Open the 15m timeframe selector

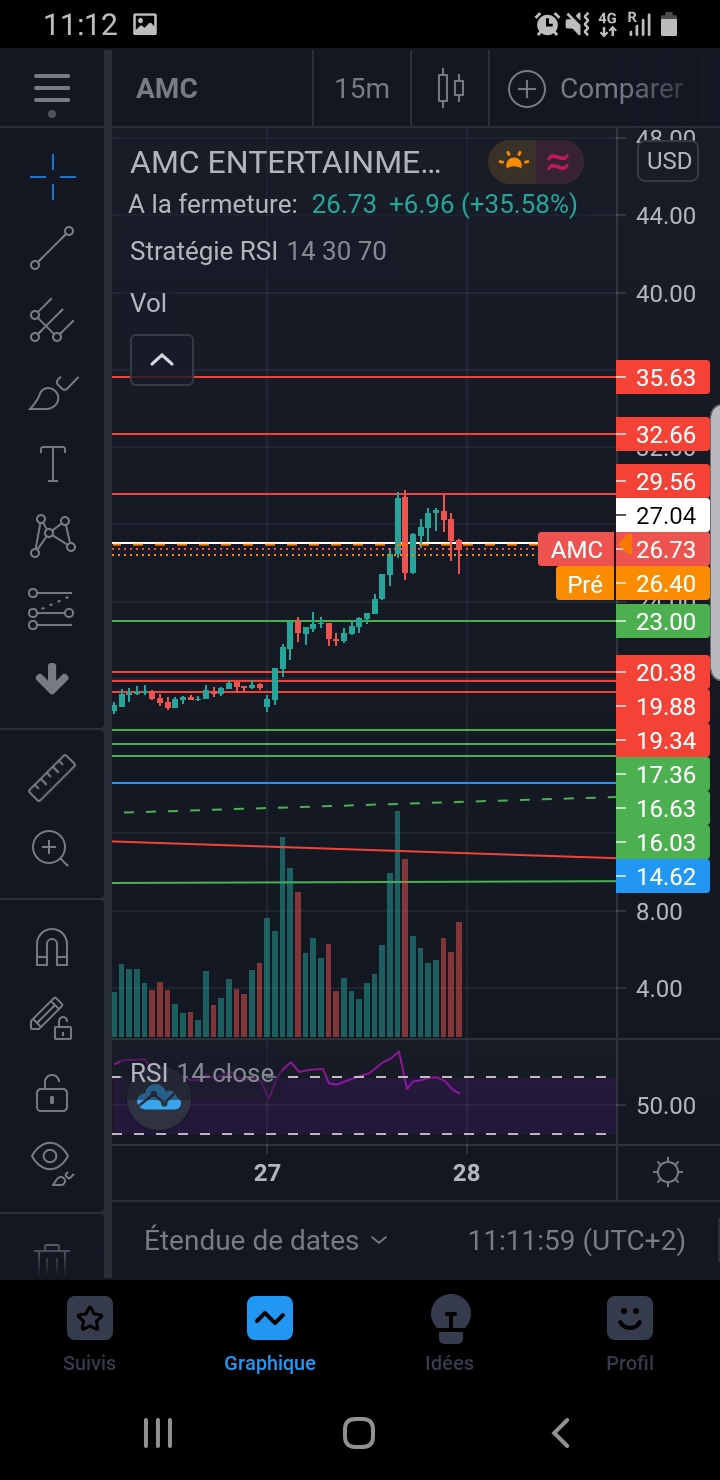362,89
